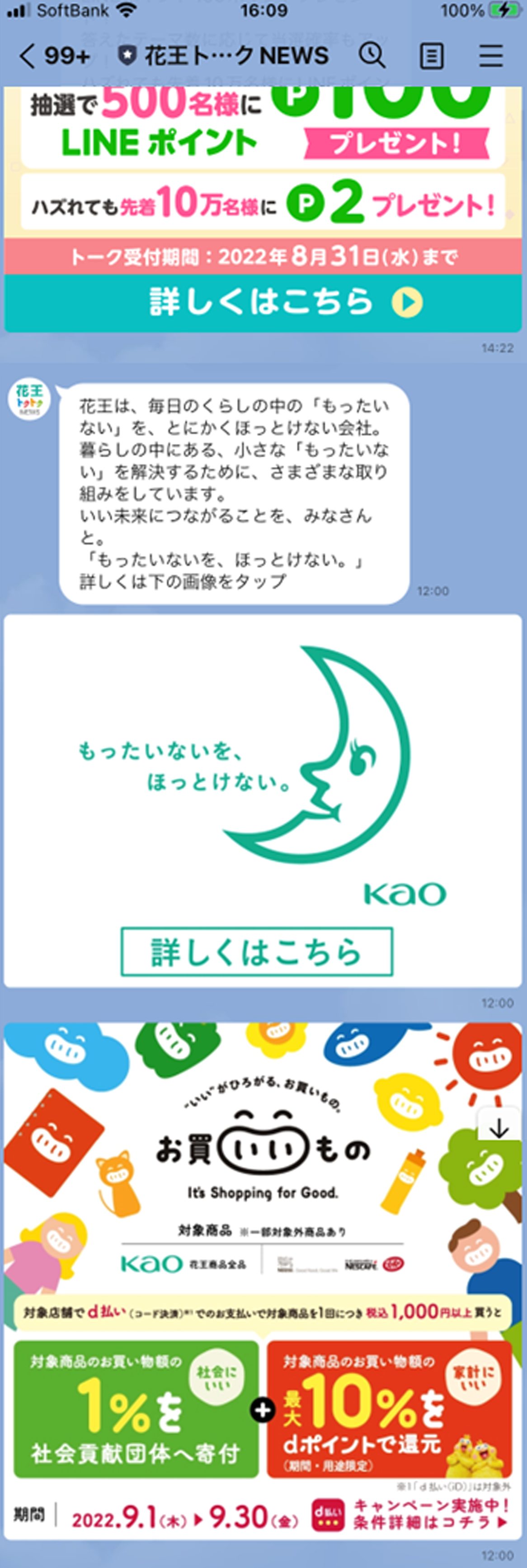Screen dimensions: 527x1568
Task: Open the notes icon in the header
Action: coord(432,57)
